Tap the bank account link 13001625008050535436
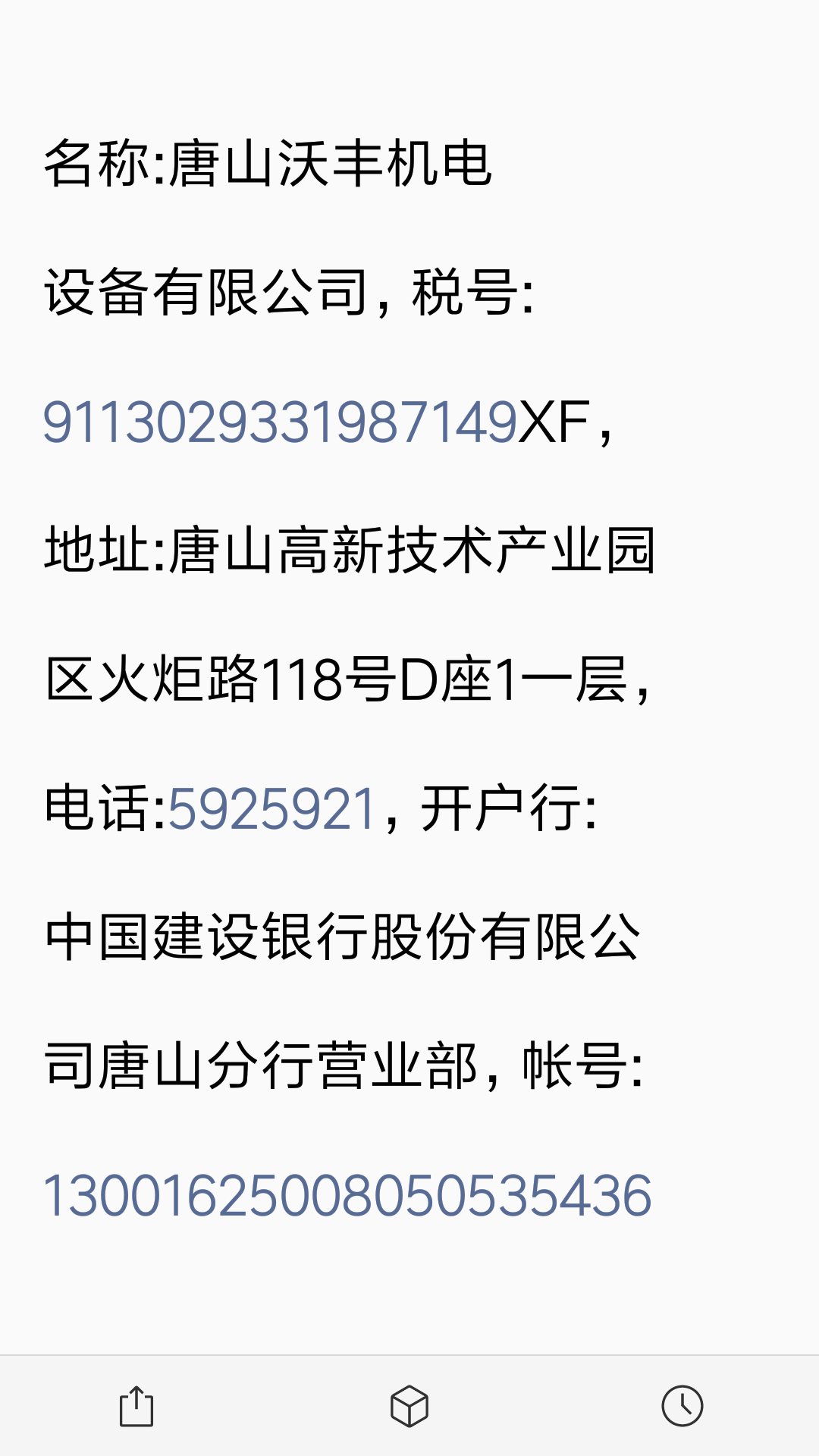 pos(347,1196)
